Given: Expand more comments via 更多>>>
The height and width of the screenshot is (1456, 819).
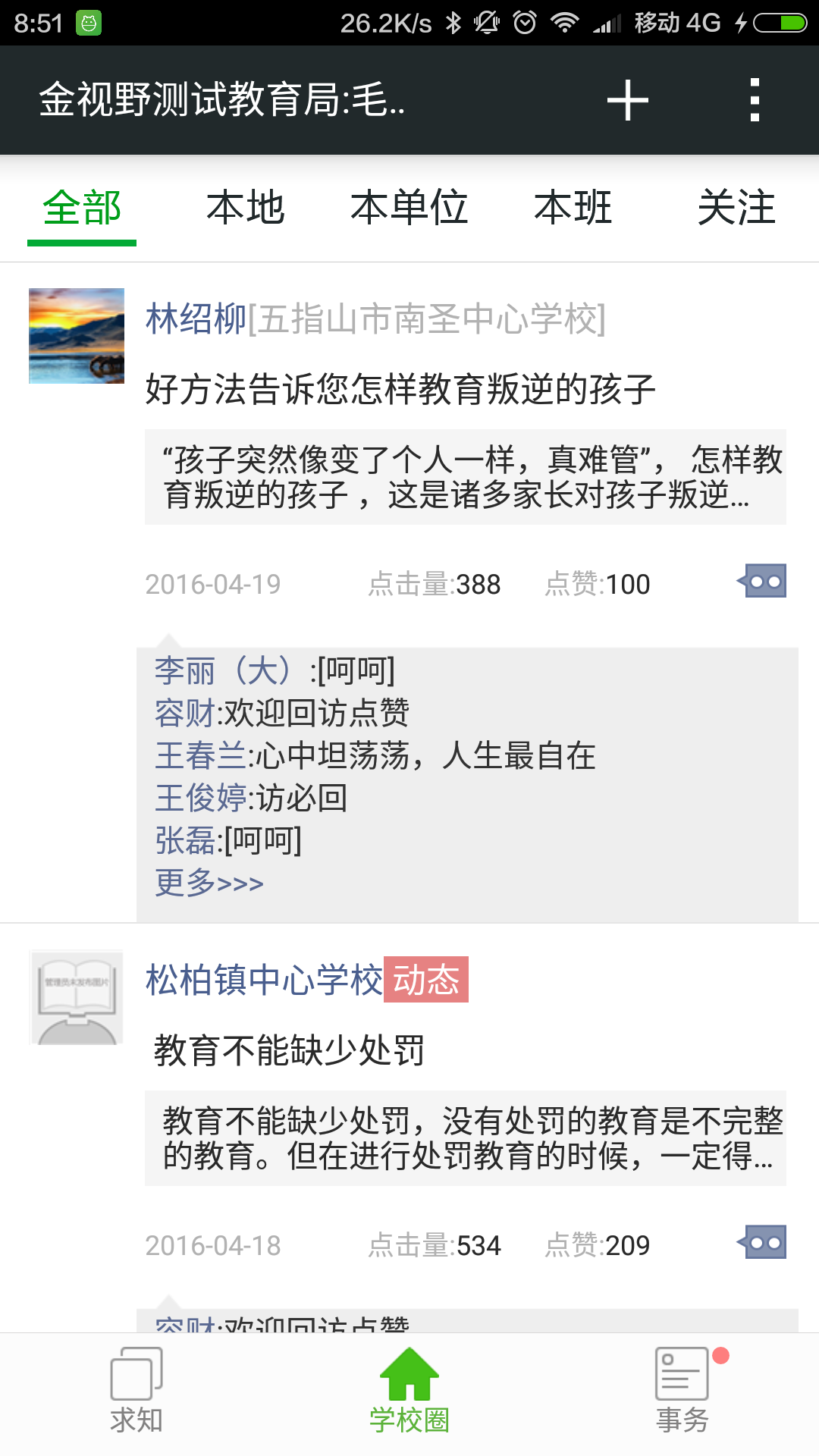Looking at the screenshot, I should [209, 883].
